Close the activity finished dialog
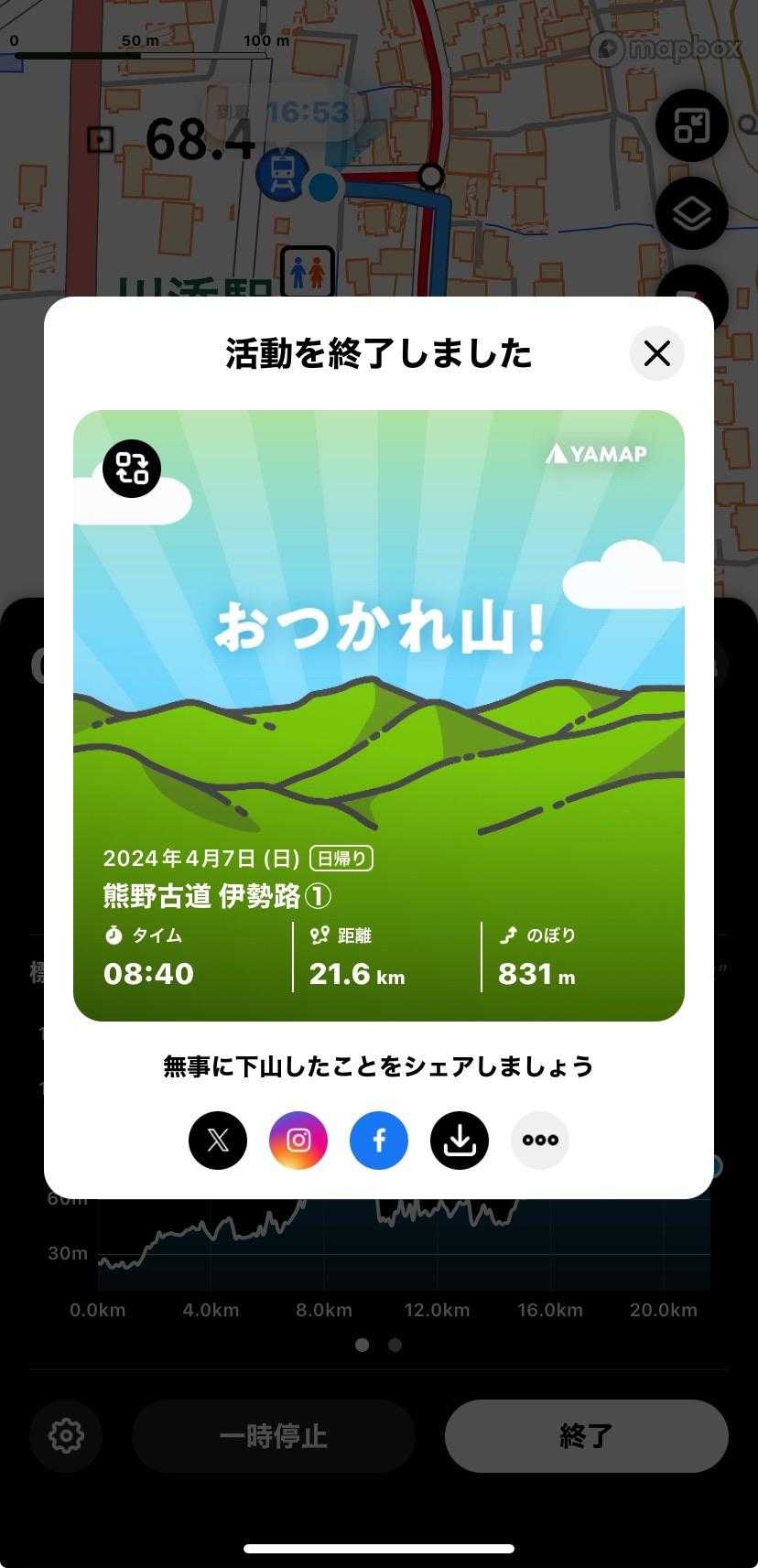Screen dimensions: 758x1568 (x=657, y=353)
